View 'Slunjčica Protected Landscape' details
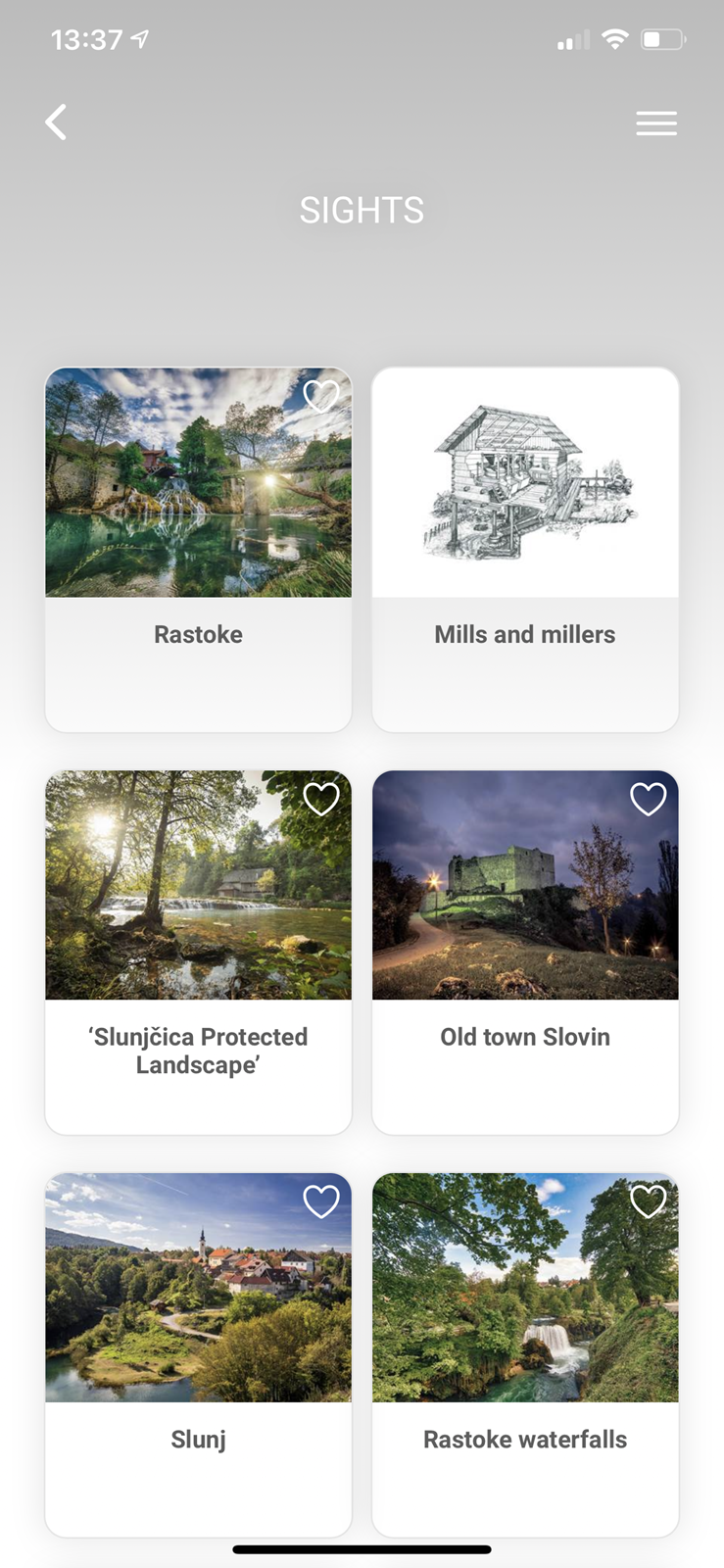 198,953
